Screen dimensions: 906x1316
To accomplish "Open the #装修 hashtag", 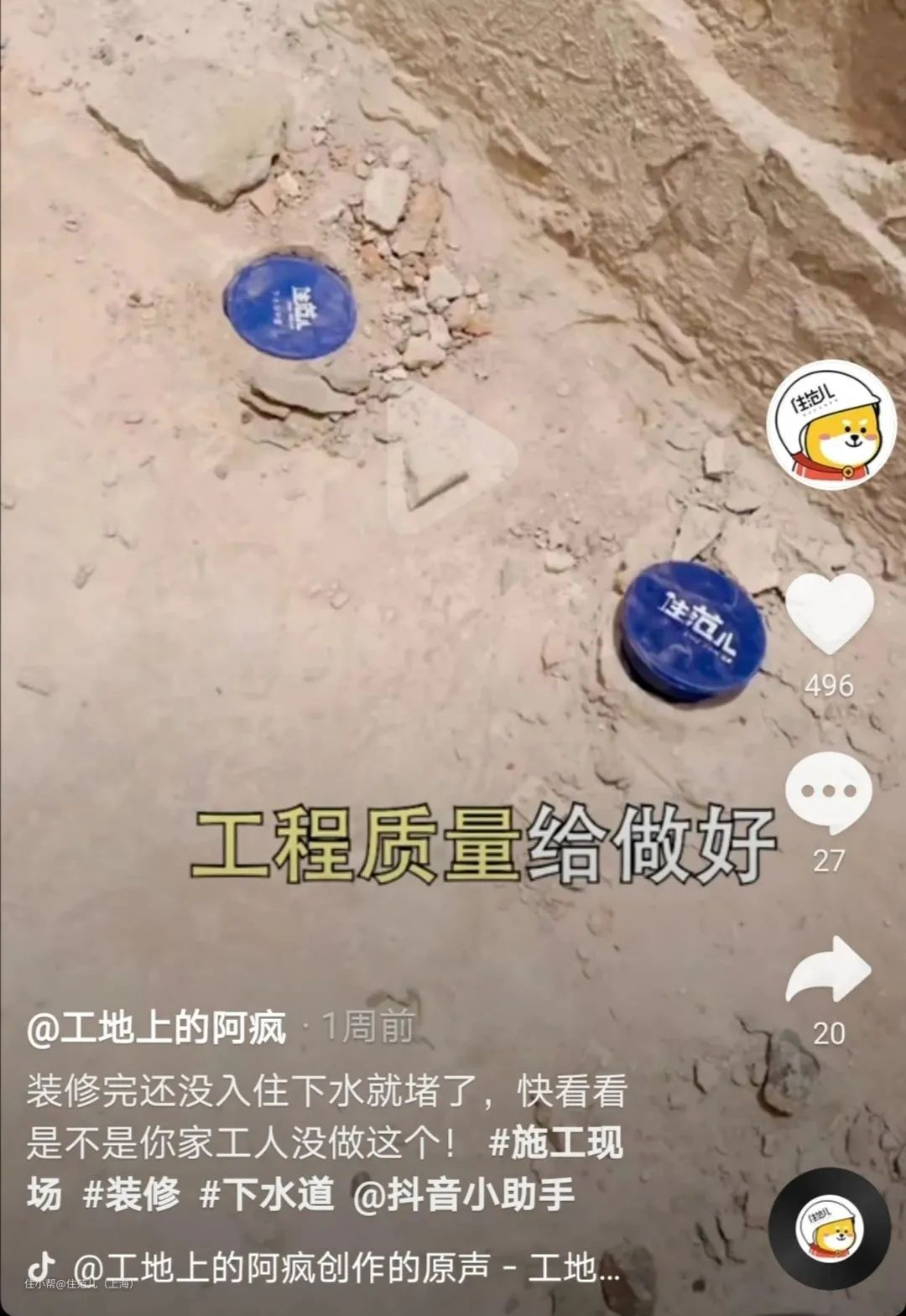I will click(132, 1194).
